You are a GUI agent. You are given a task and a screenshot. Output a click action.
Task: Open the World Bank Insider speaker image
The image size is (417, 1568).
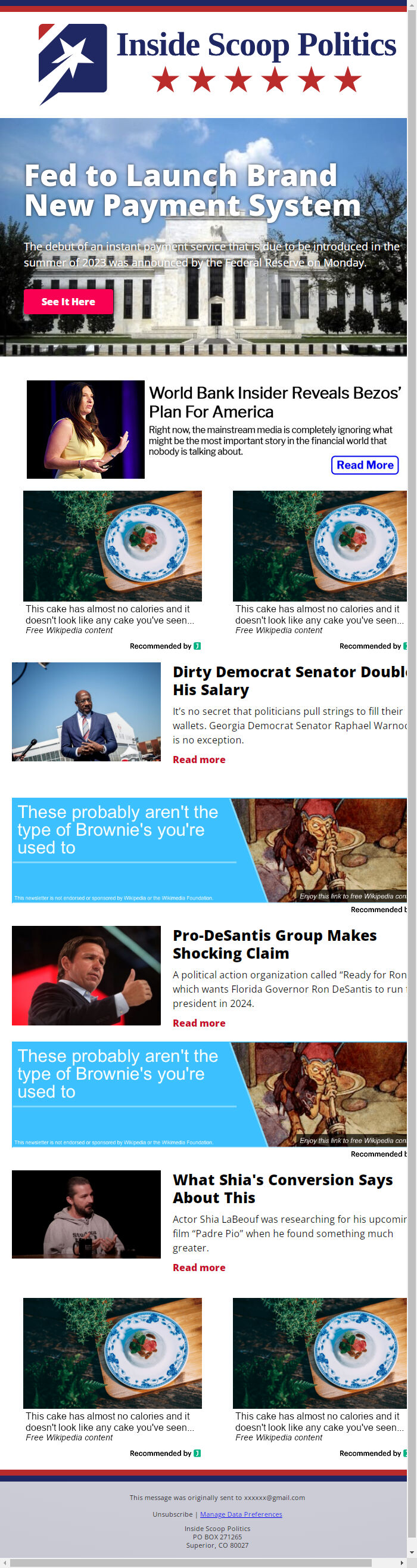coord(86,429)
